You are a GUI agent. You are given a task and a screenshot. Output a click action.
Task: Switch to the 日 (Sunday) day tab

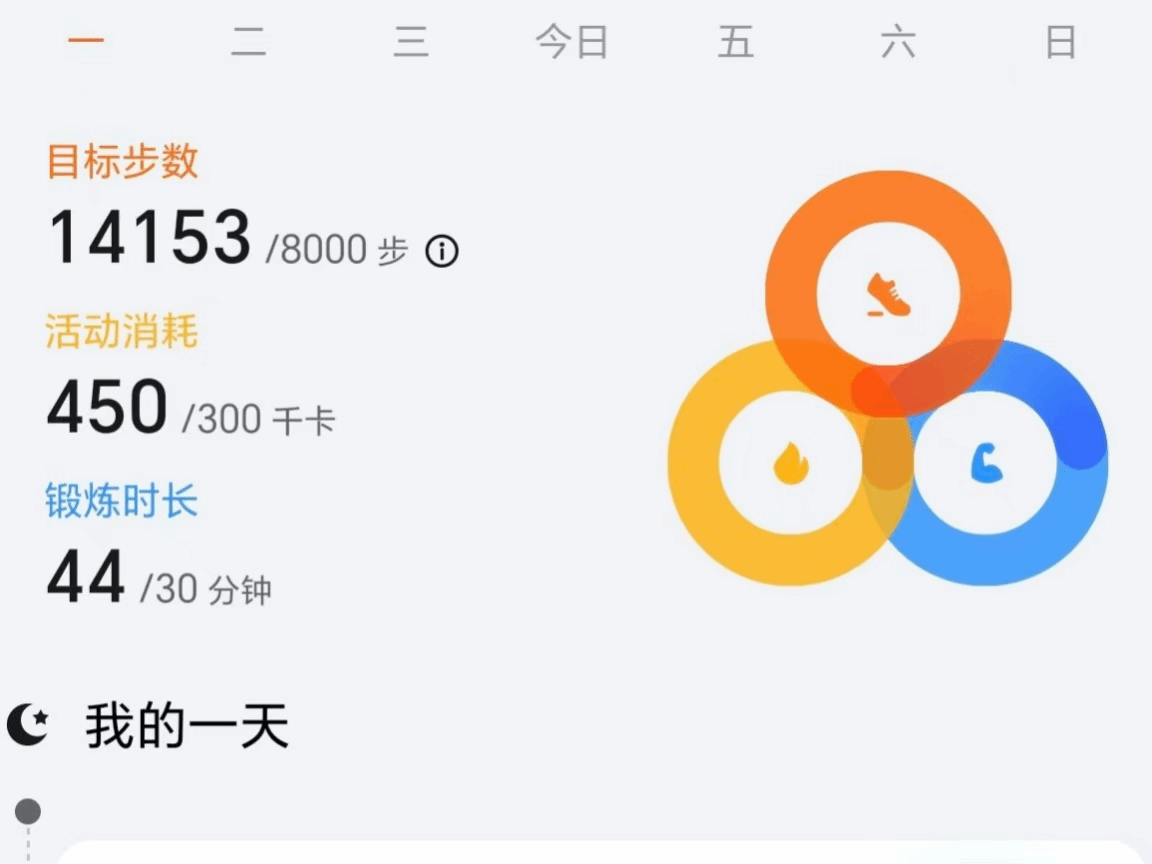click(x=1060, y=43)
